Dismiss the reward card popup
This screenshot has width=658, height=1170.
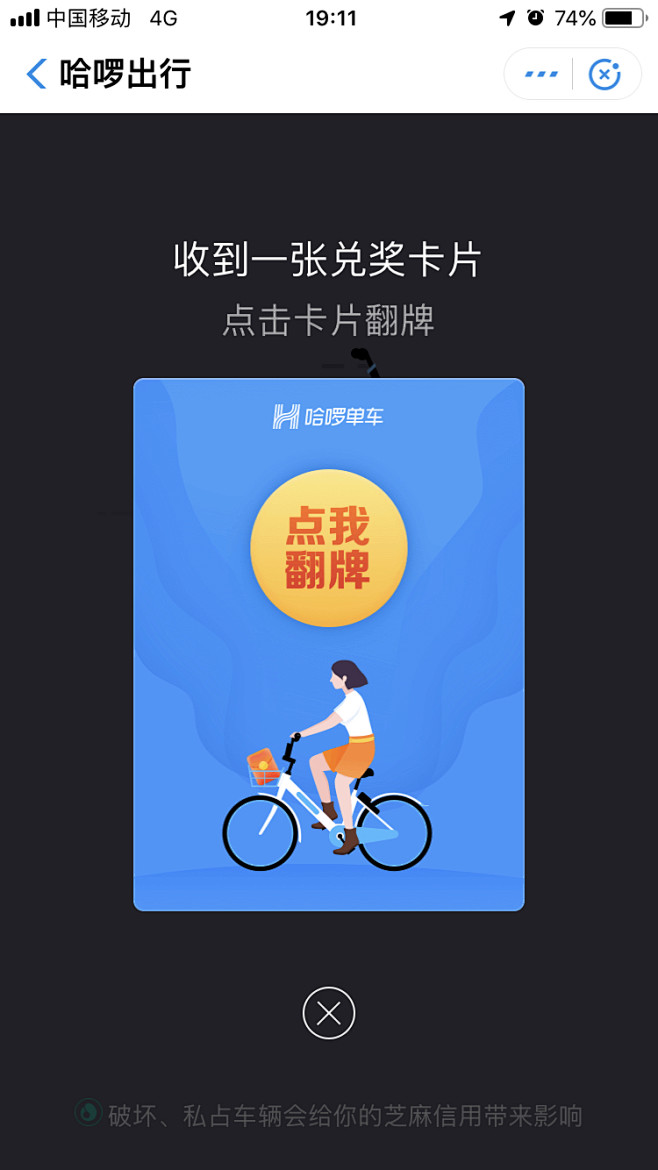[x=328, y=1013]
